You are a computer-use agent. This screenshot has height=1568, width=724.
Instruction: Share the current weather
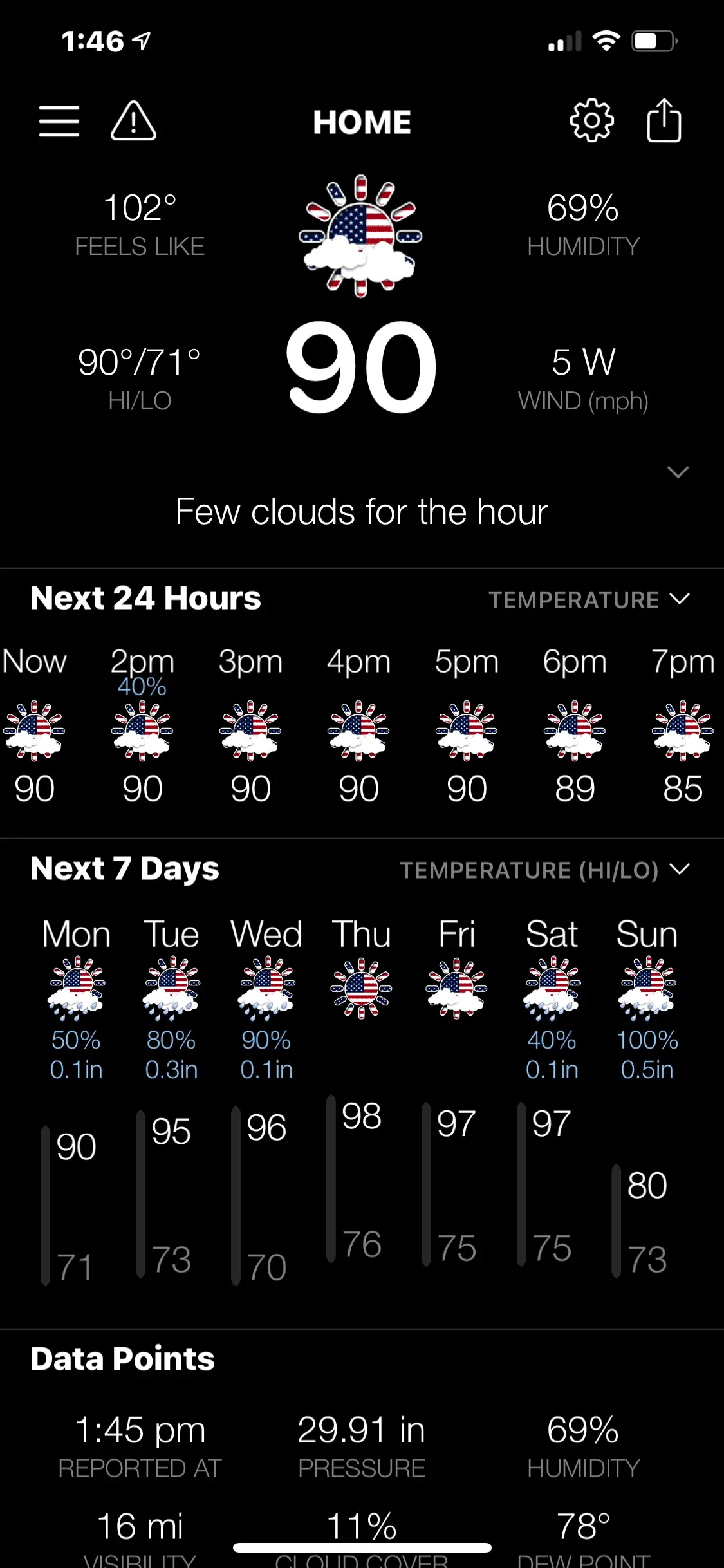click(x=664, y=121)
